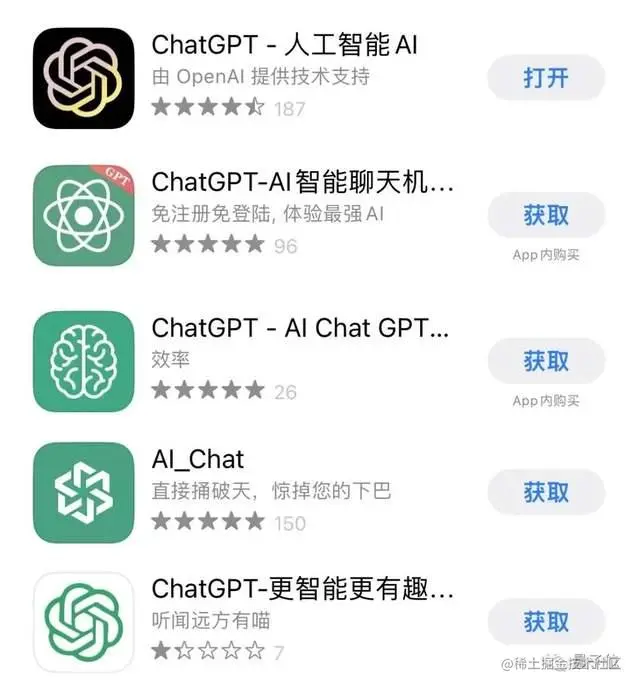Download AI_Chat with its 获取 button
This screenshot has width=640, height=690.
[545, 492]
